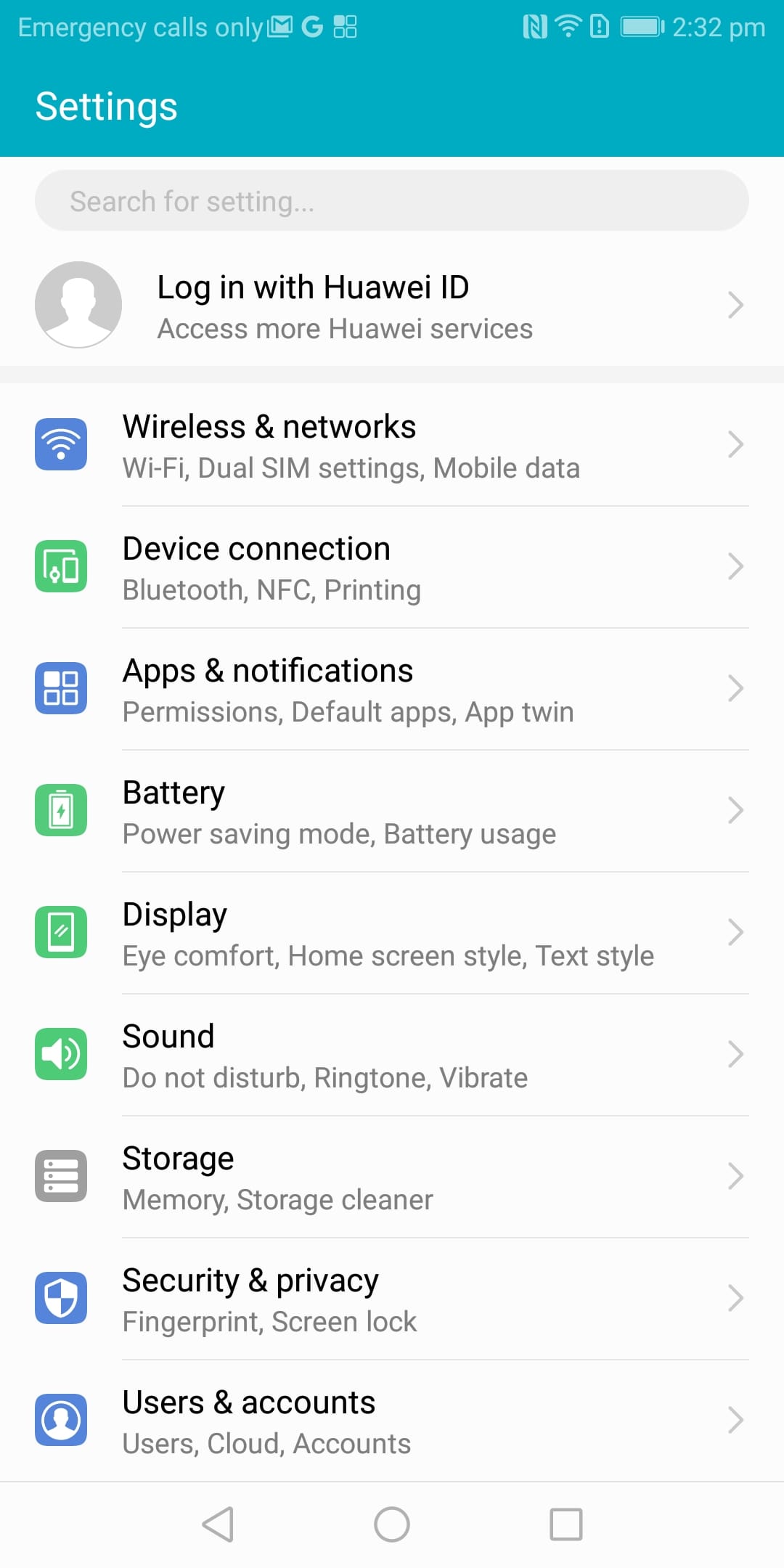Screen dimensions: 784x1568
Task: Open Security & privacy
Action: (x=392, y=1299)
